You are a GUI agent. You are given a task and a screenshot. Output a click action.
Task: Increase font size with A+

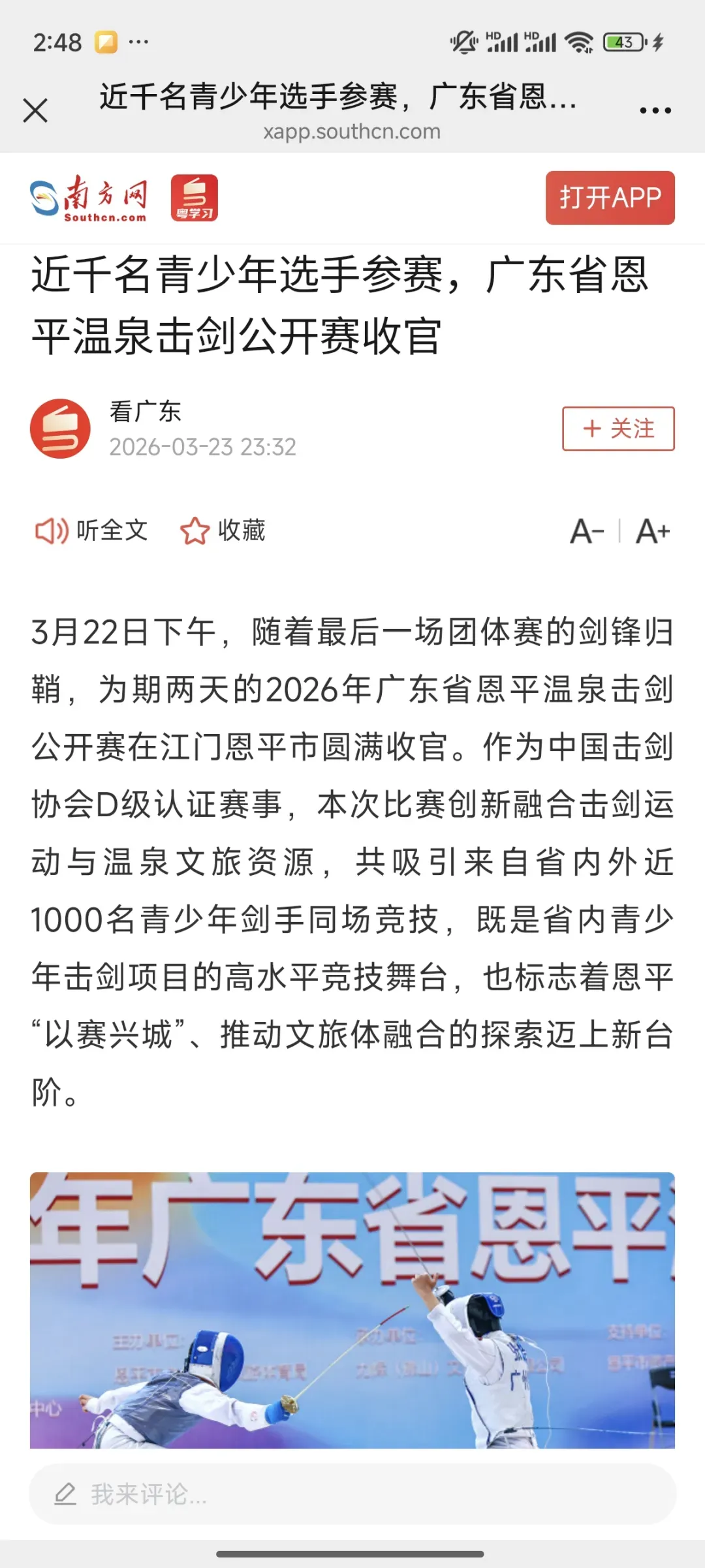tap(653, 531)
